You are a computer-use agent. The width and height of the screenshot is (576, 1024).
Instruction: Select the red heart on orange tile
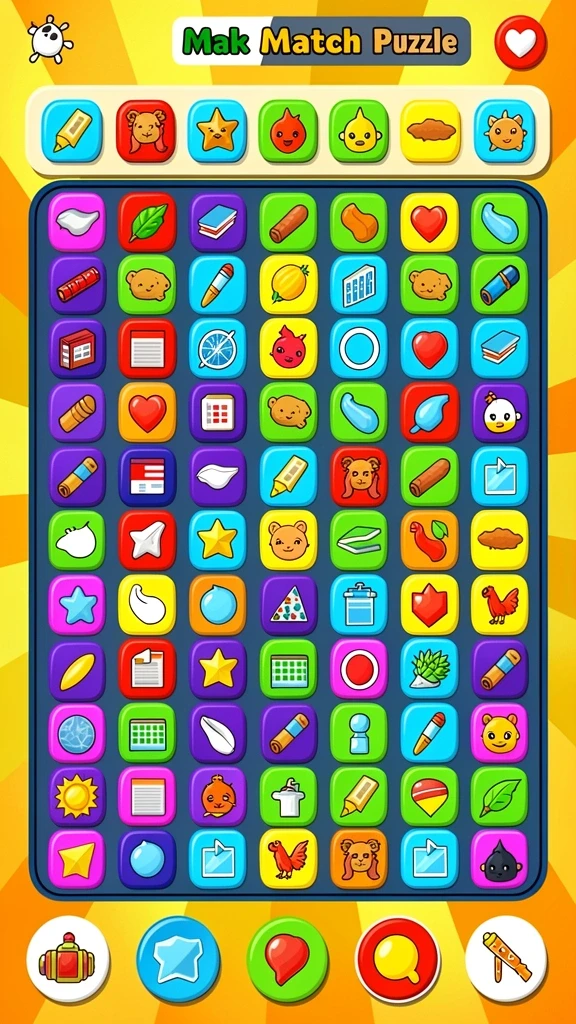point(147,412)
